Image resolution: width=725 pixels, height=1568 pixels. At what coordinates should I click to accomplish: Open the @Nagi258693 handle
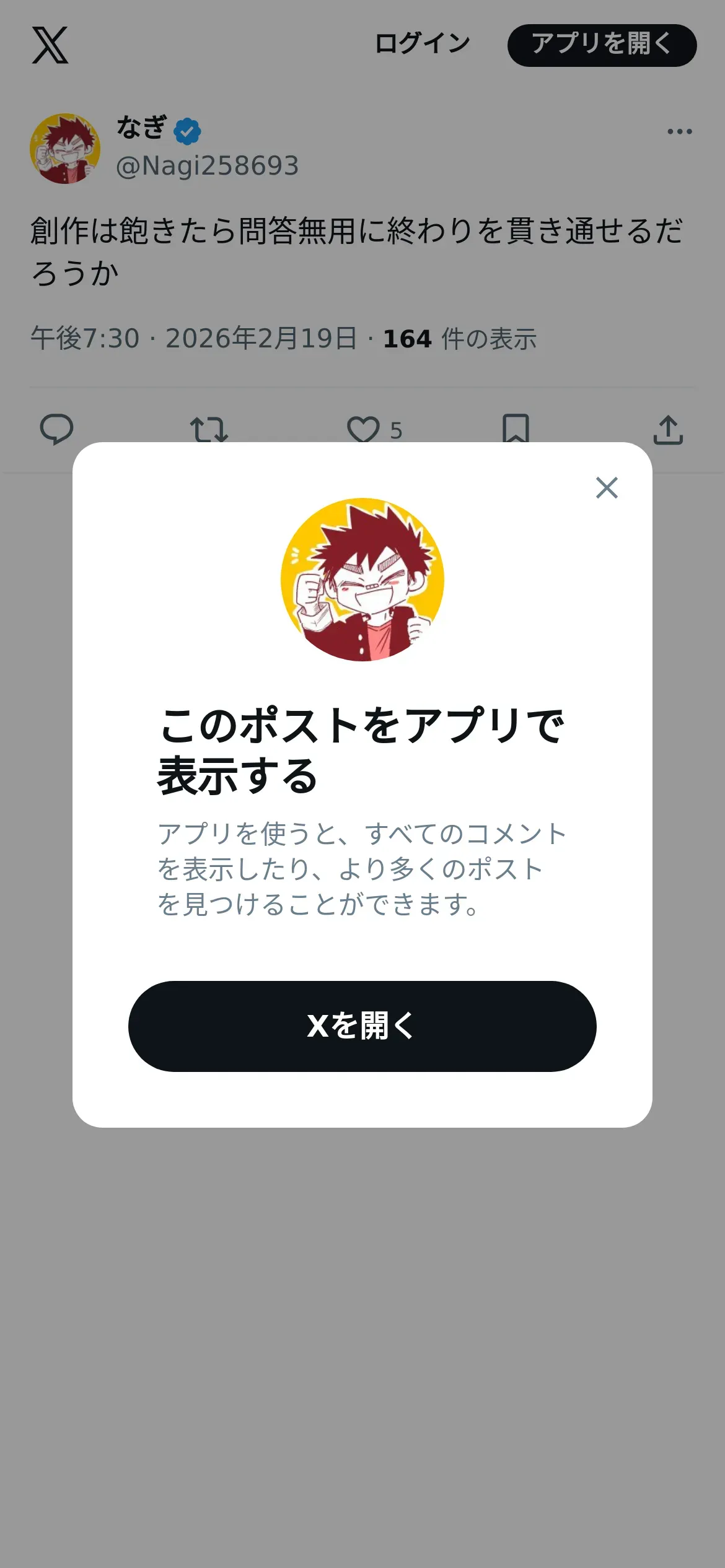point(208,166)
